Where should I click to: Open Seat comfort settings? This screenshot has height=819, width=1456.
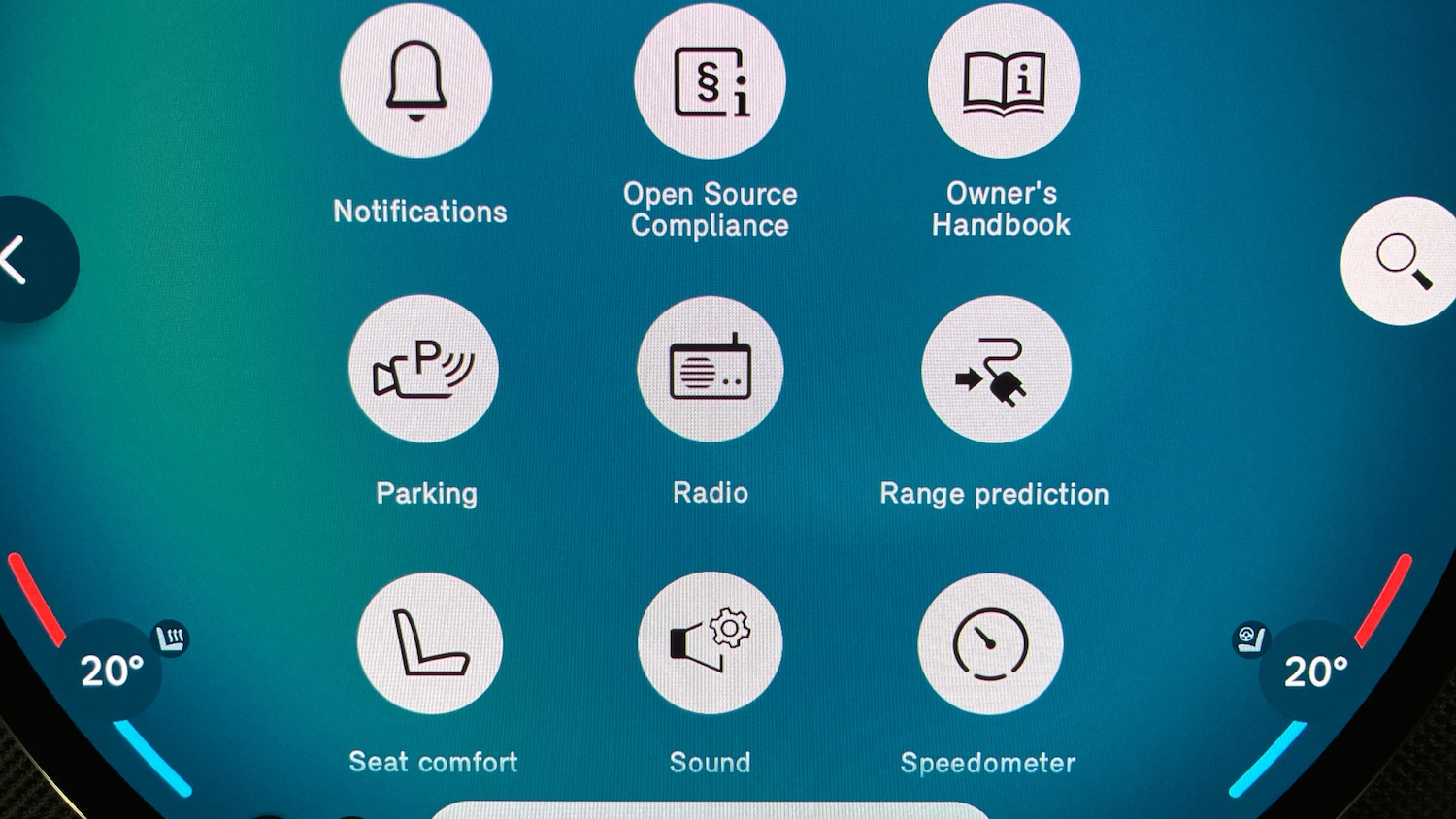coord(430,643)
